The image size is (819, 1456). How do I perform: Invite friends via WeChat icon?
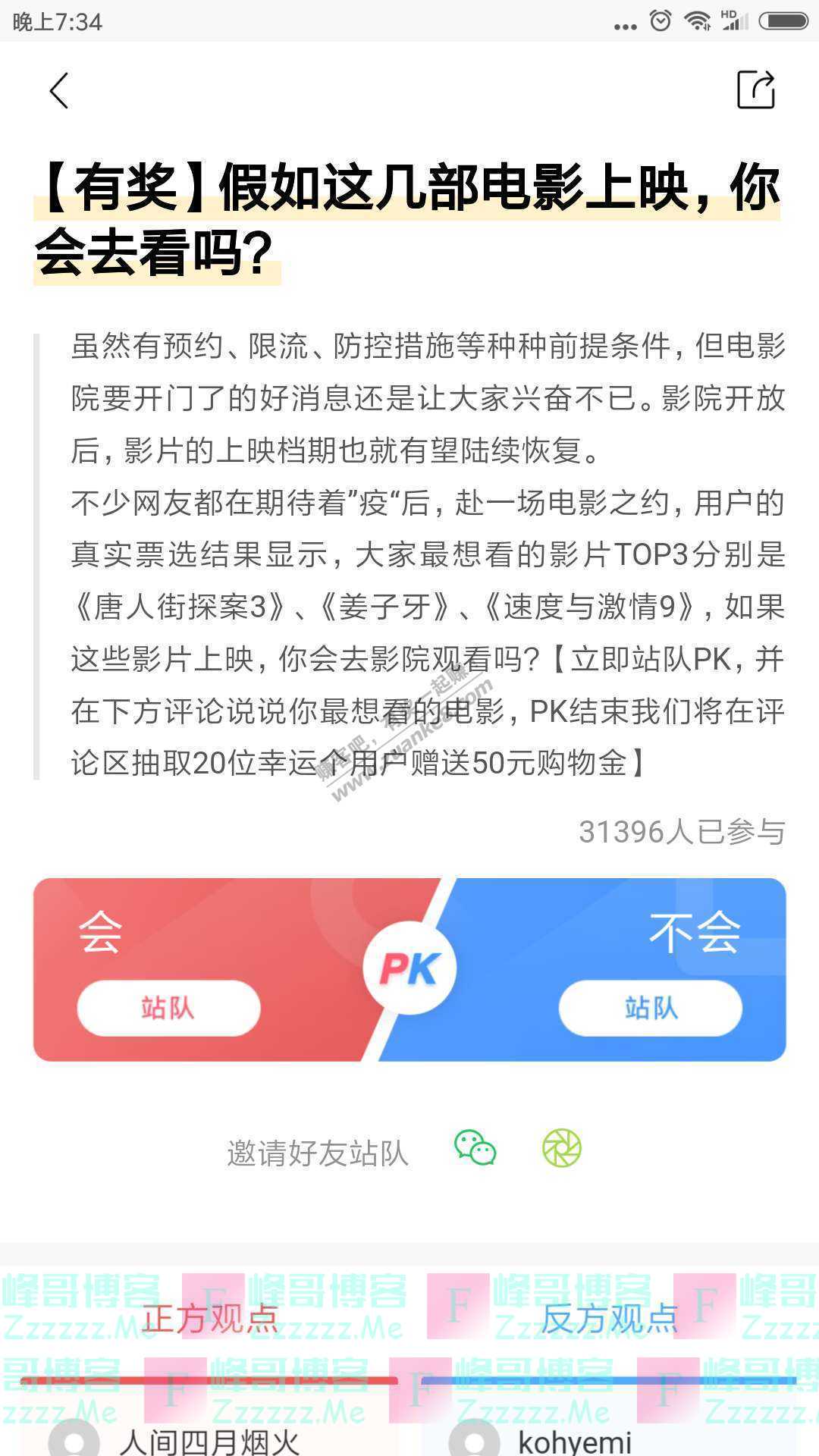475,1148
